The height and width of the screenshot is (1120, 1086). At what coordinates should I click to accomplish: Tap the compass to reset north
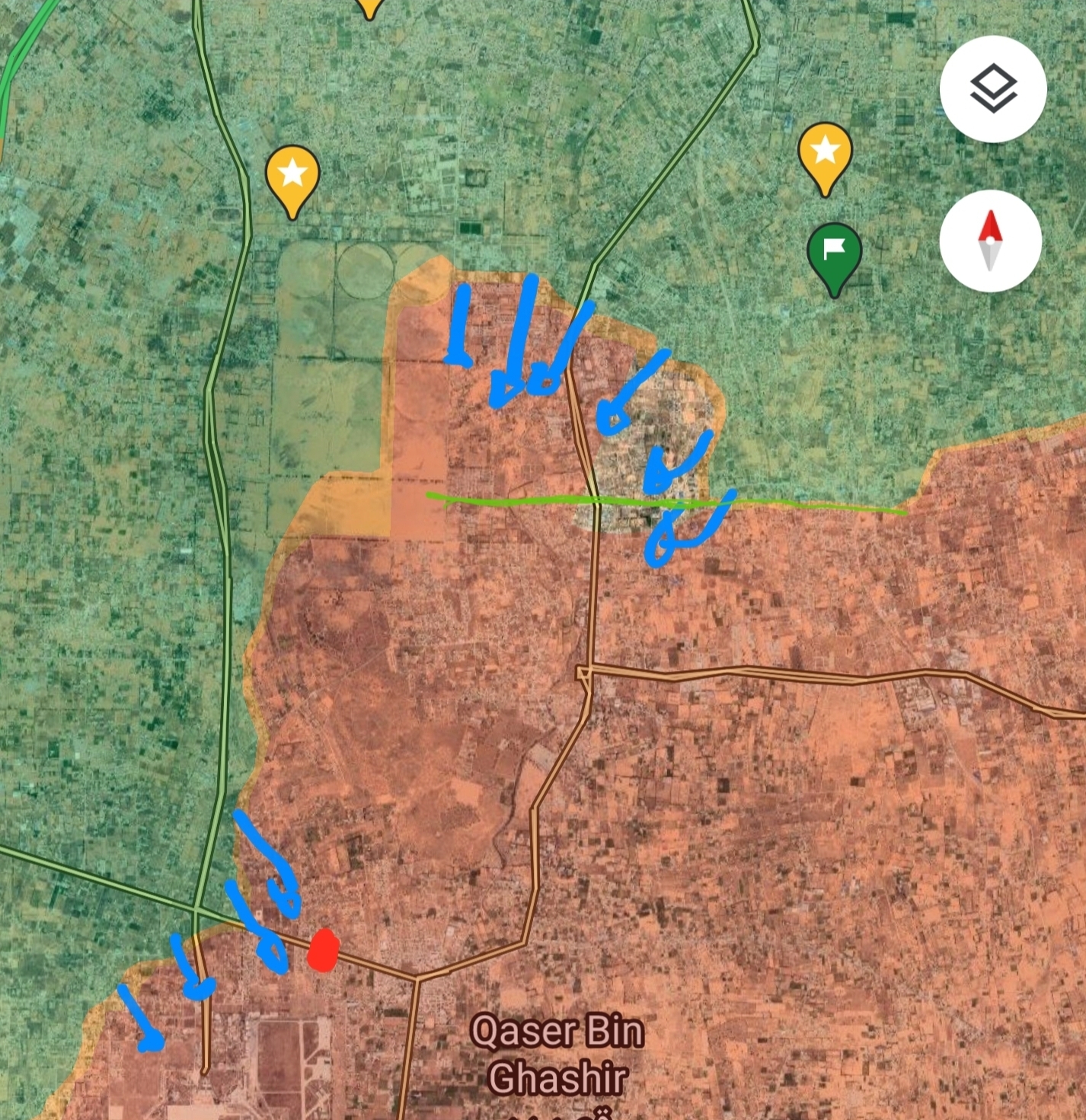click(x=989, y=241)
